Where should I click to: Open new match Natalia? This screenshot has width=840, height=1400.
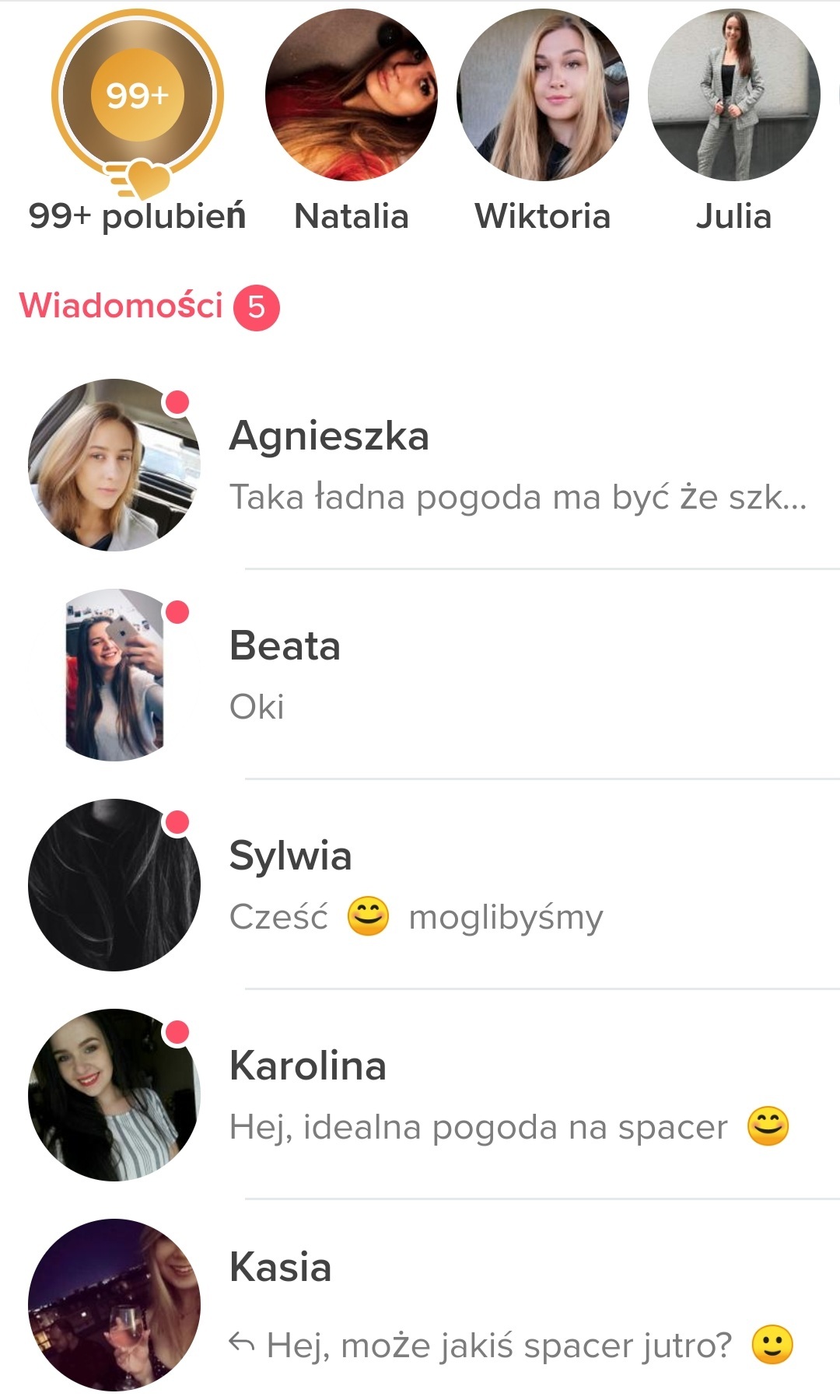pyautogui.click(x=351, y=96)
